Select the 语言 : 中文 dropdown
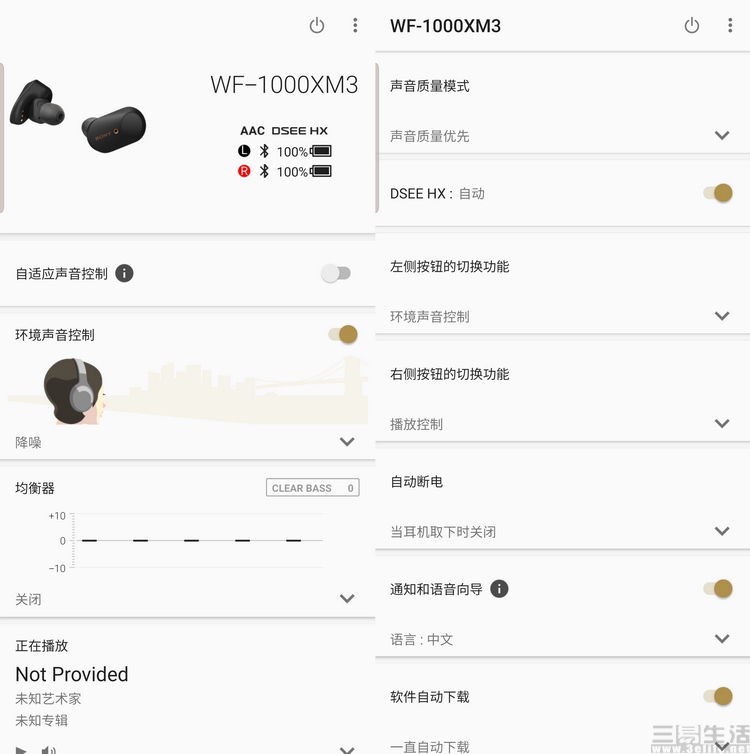Screen dimensions: 750x754 pyautogui.click(x=722, y=639)
